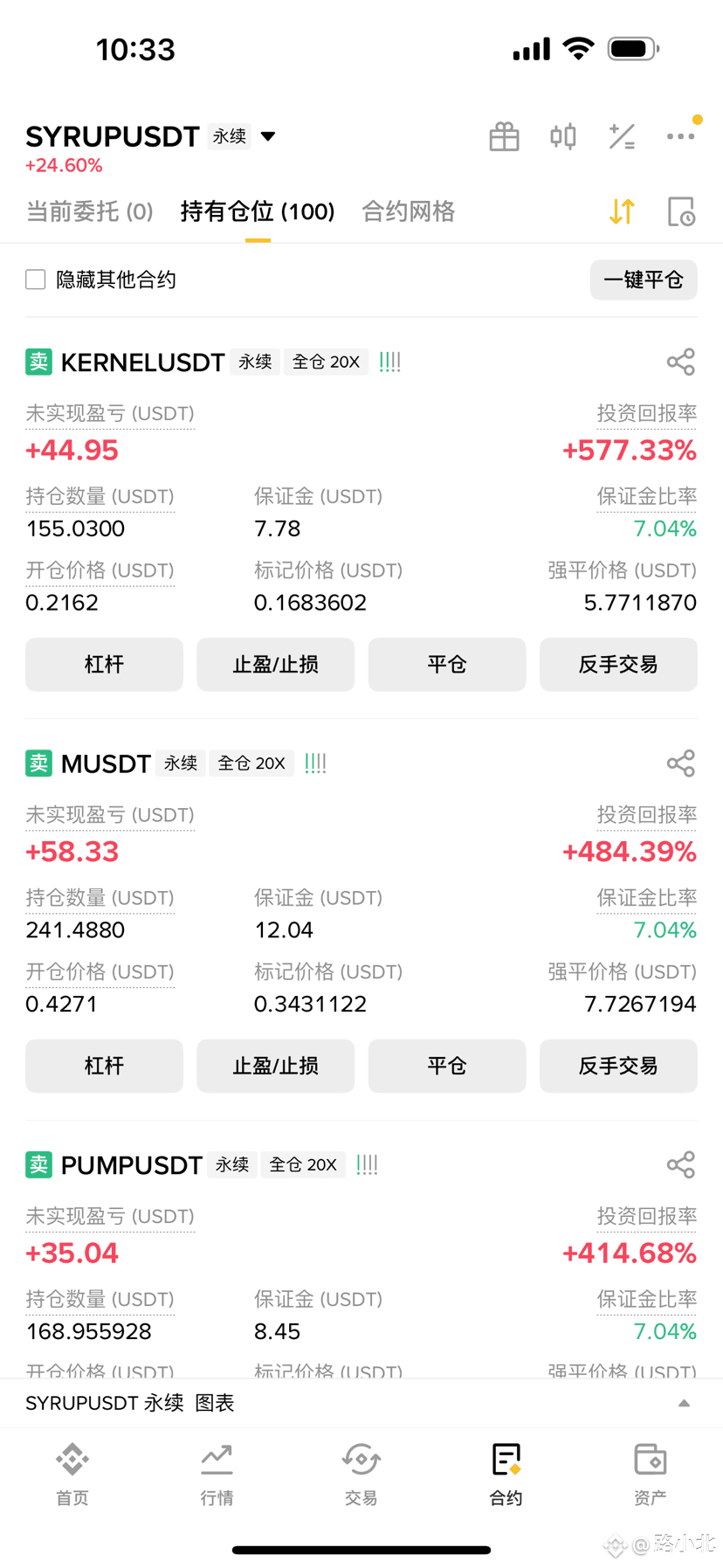Tap 反手交易 on the MUSDT position
This screenshot has width=723, height=1568.
[x=618, y=1066]
